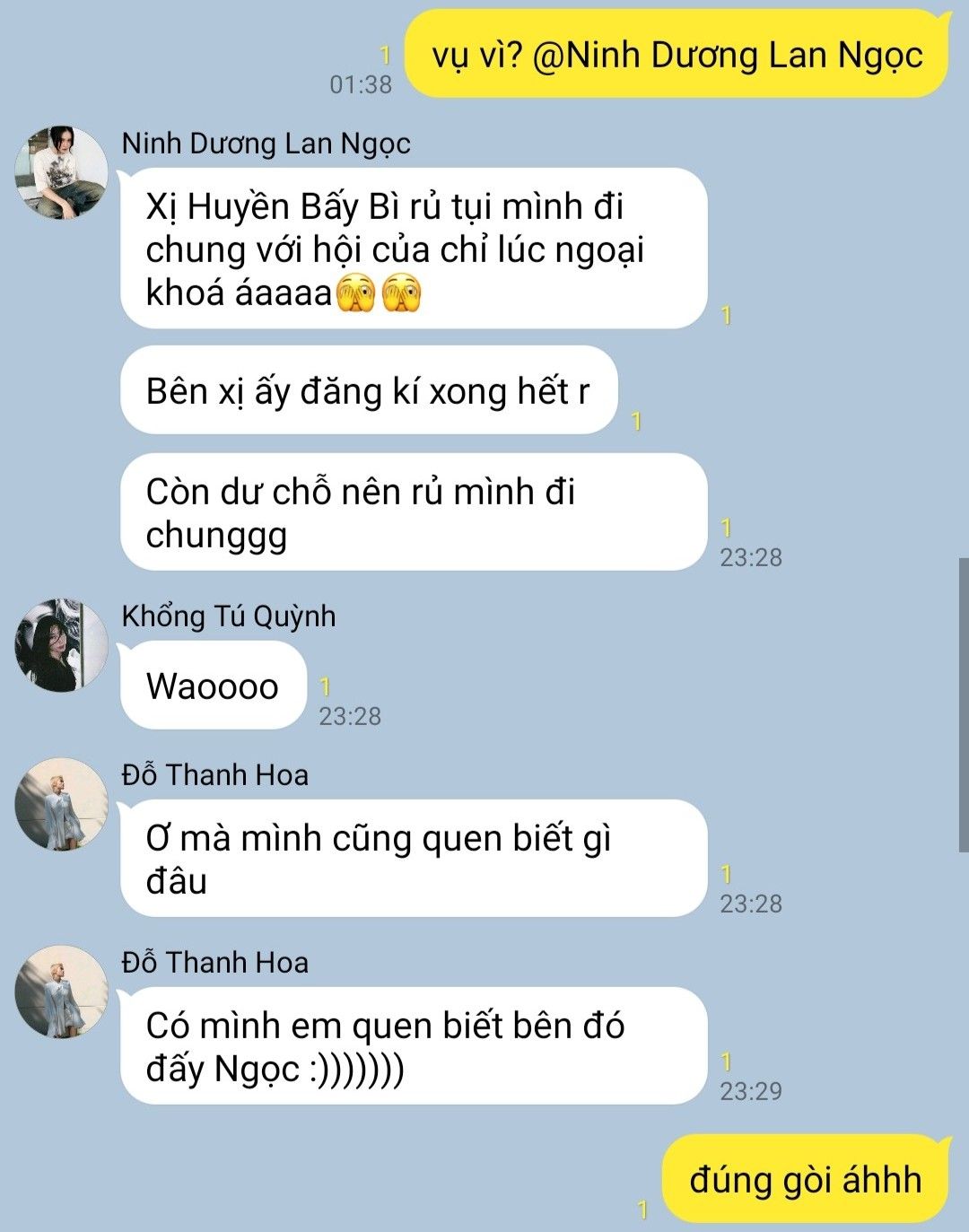The width and height of the screenshot is (969, 1232).
Task: Tap Đỗ Thanh Hoa's avatar beside 'Ơ mà mình' message
Action: tap(62, 804)
